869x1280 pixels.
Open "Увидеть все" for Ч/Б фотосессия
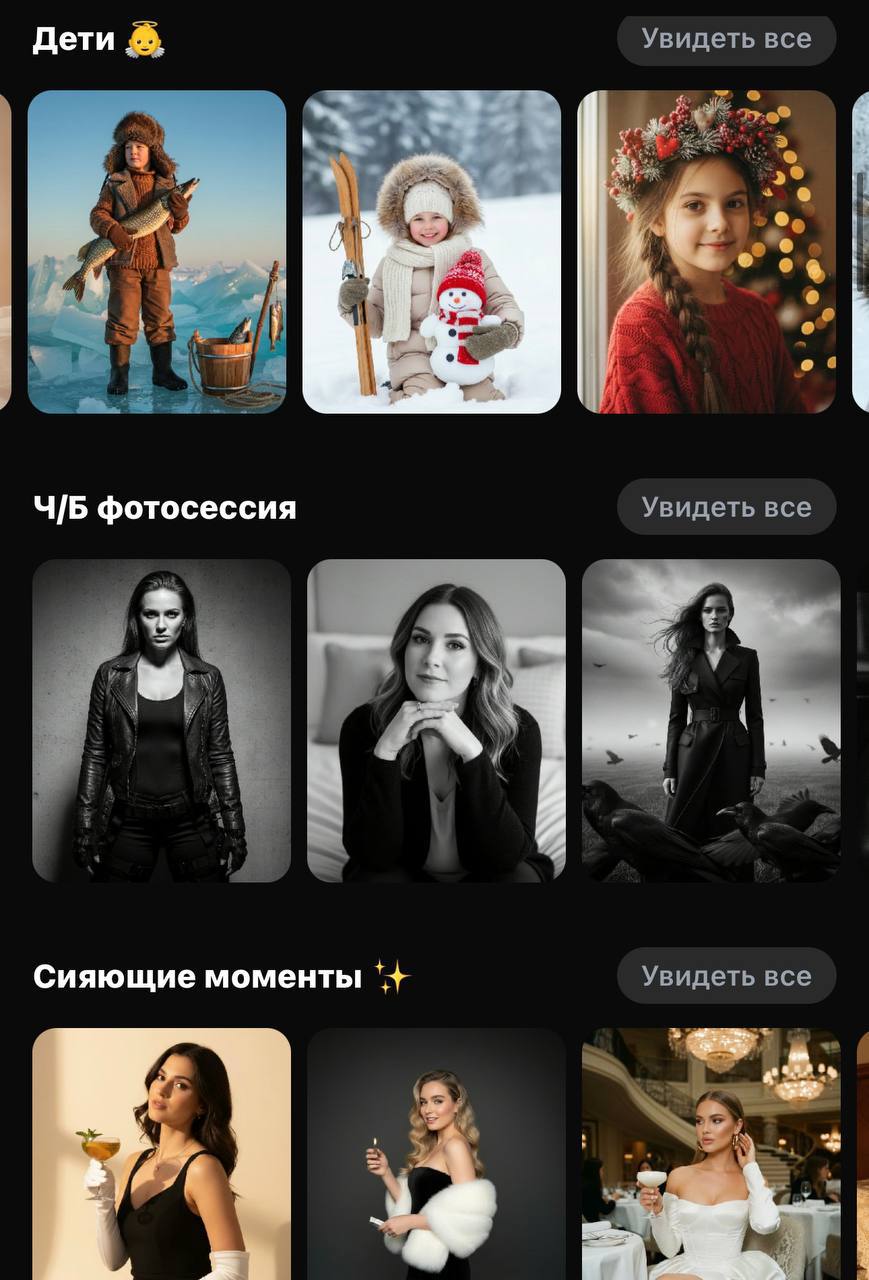(726, 507)
